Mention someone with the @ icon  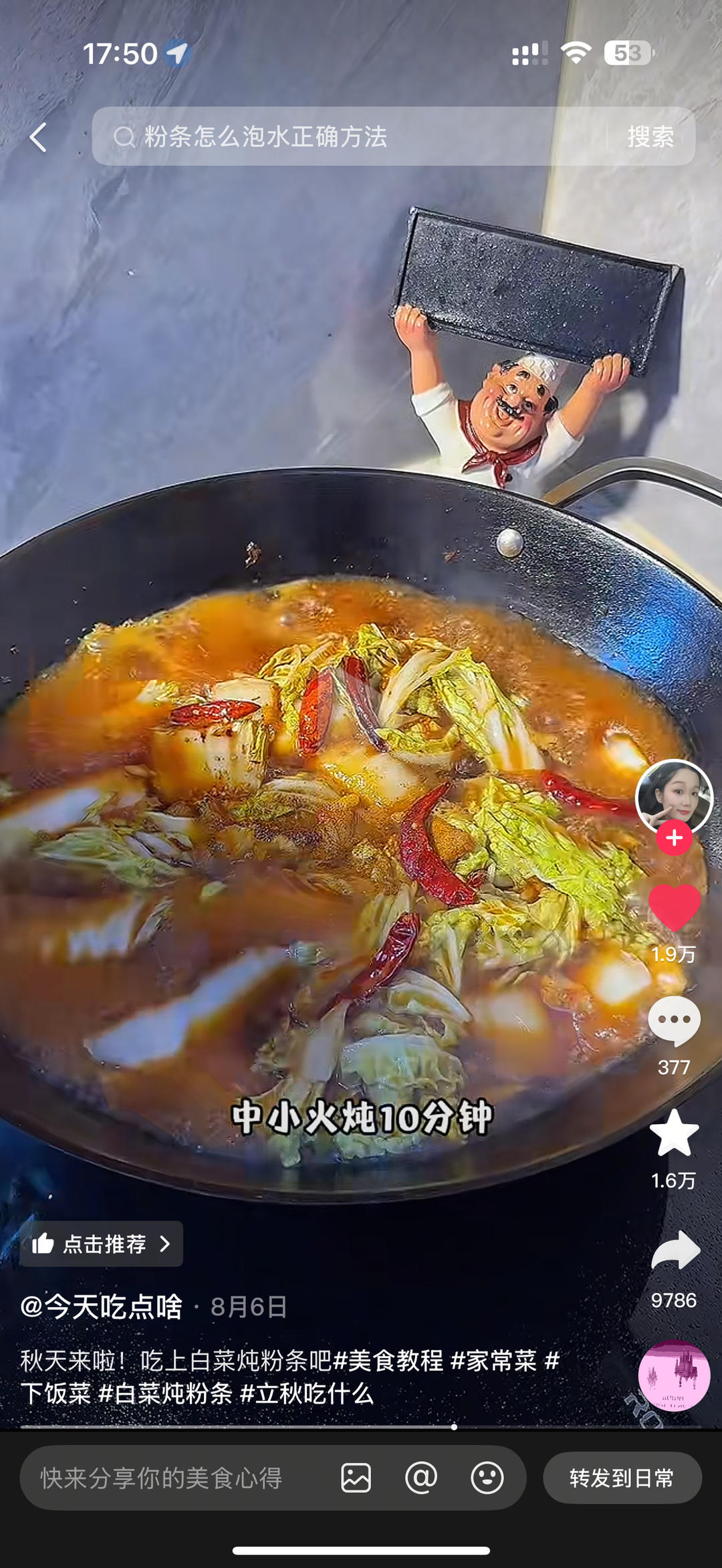coord(421,1478)
